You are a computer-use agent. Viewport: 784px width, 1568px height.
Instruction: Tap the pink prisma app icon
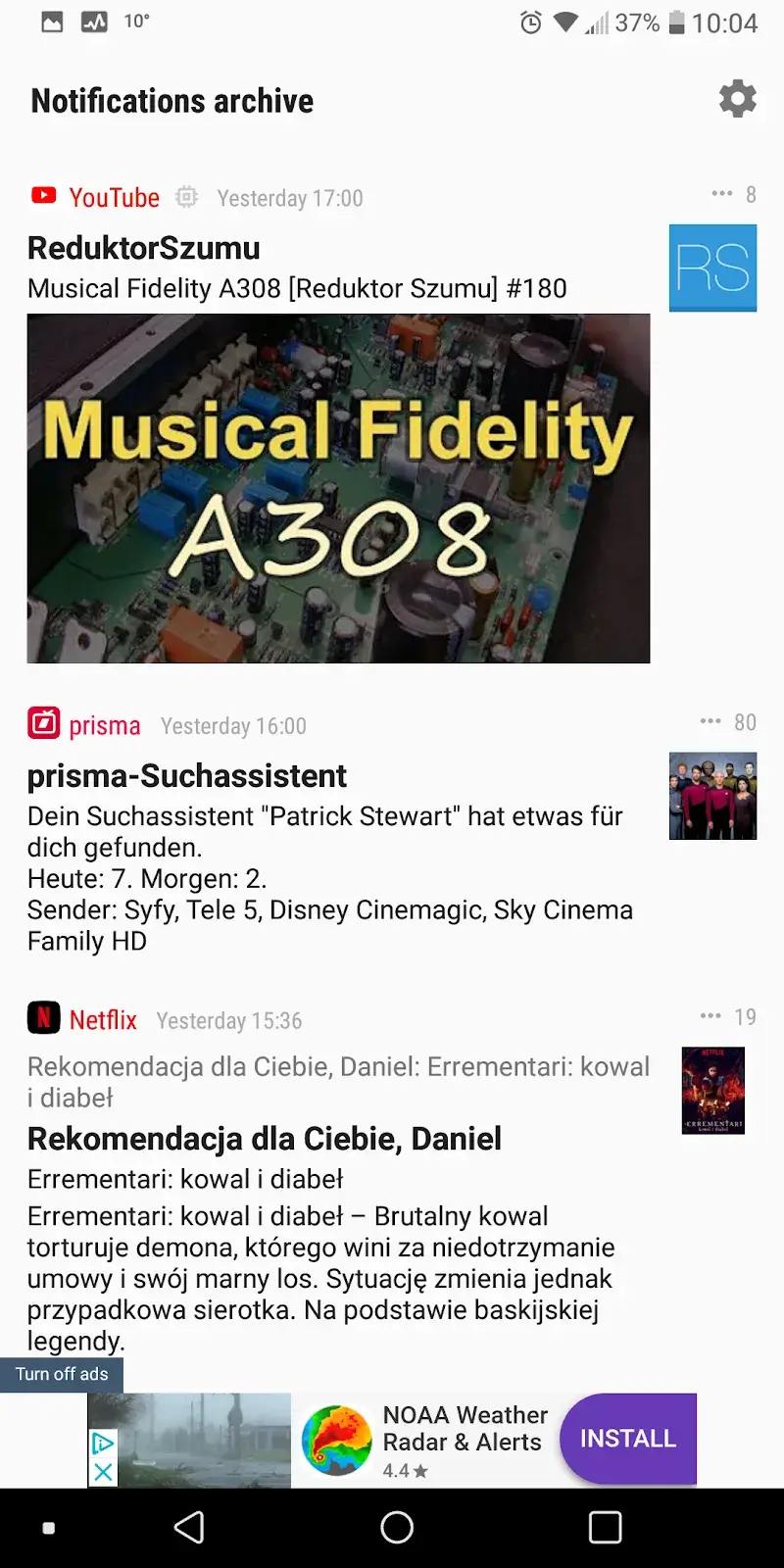tap(40, 724)
